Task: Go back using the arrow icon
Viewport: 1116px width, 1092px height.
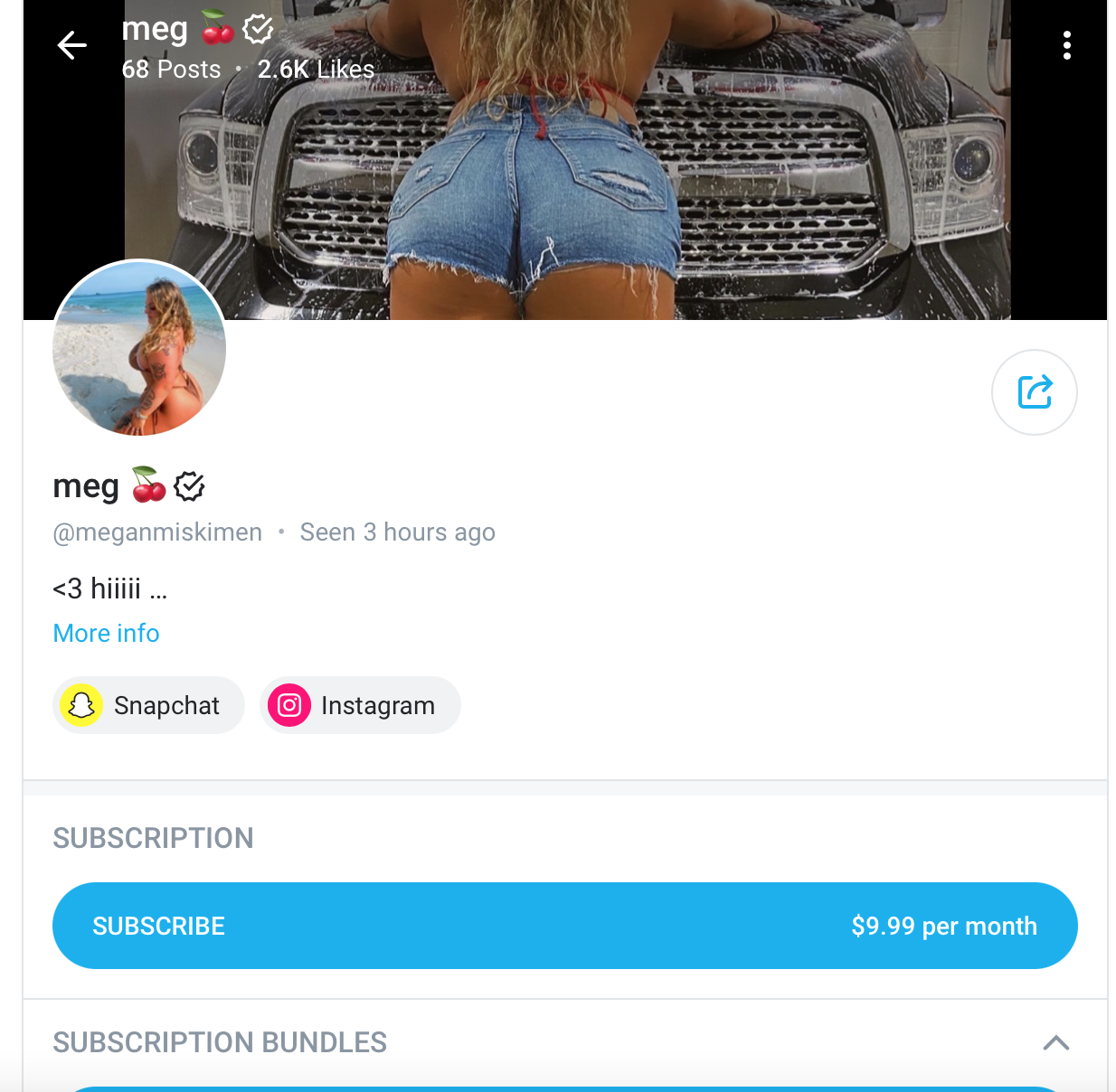Action: [x=72, y=45]
